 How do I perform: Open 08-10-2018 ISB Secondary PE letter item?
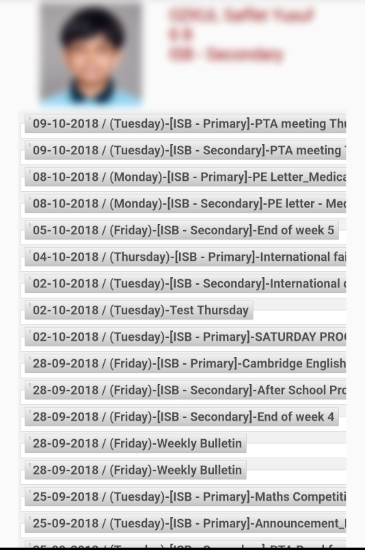click(x=185, y=204)
